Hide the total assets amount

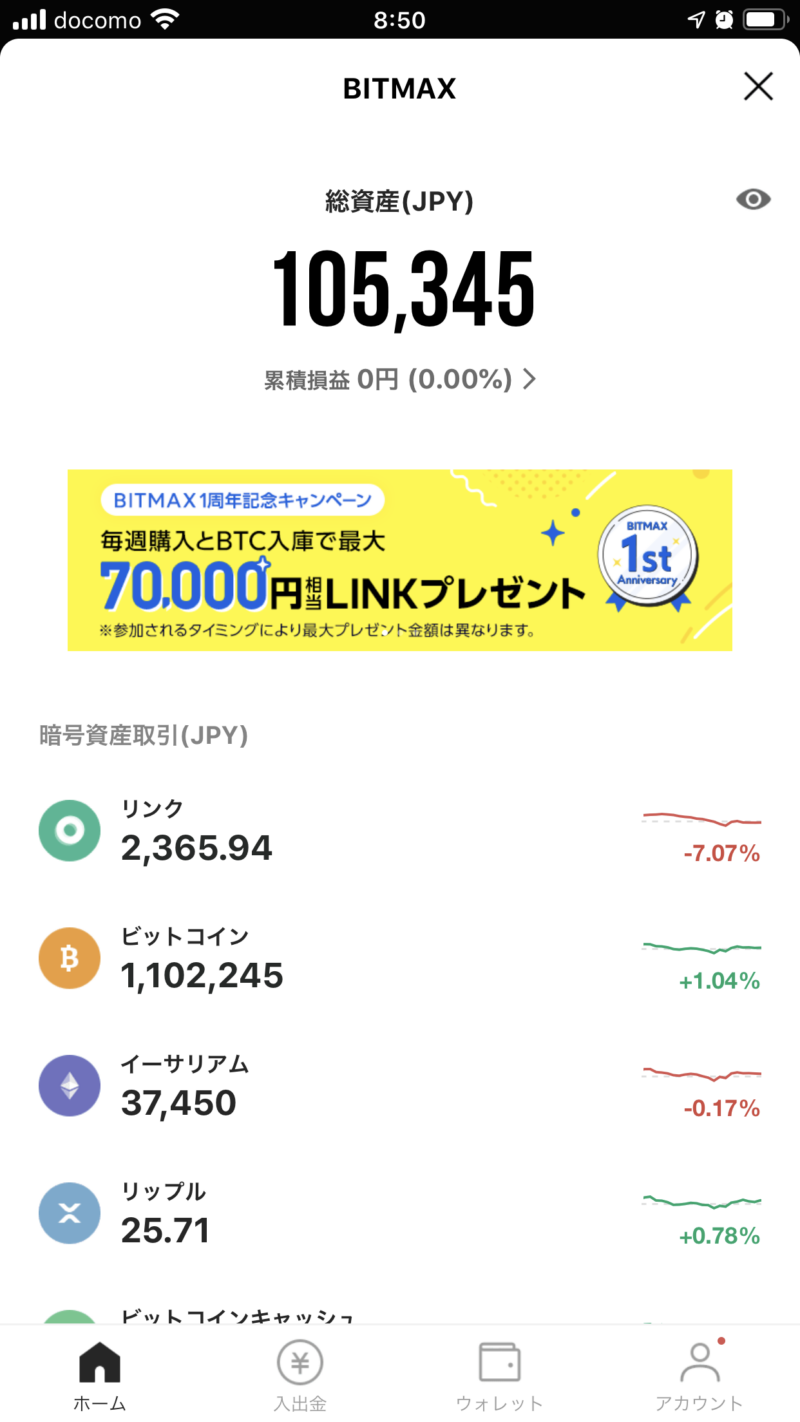[x=753, y=200]
